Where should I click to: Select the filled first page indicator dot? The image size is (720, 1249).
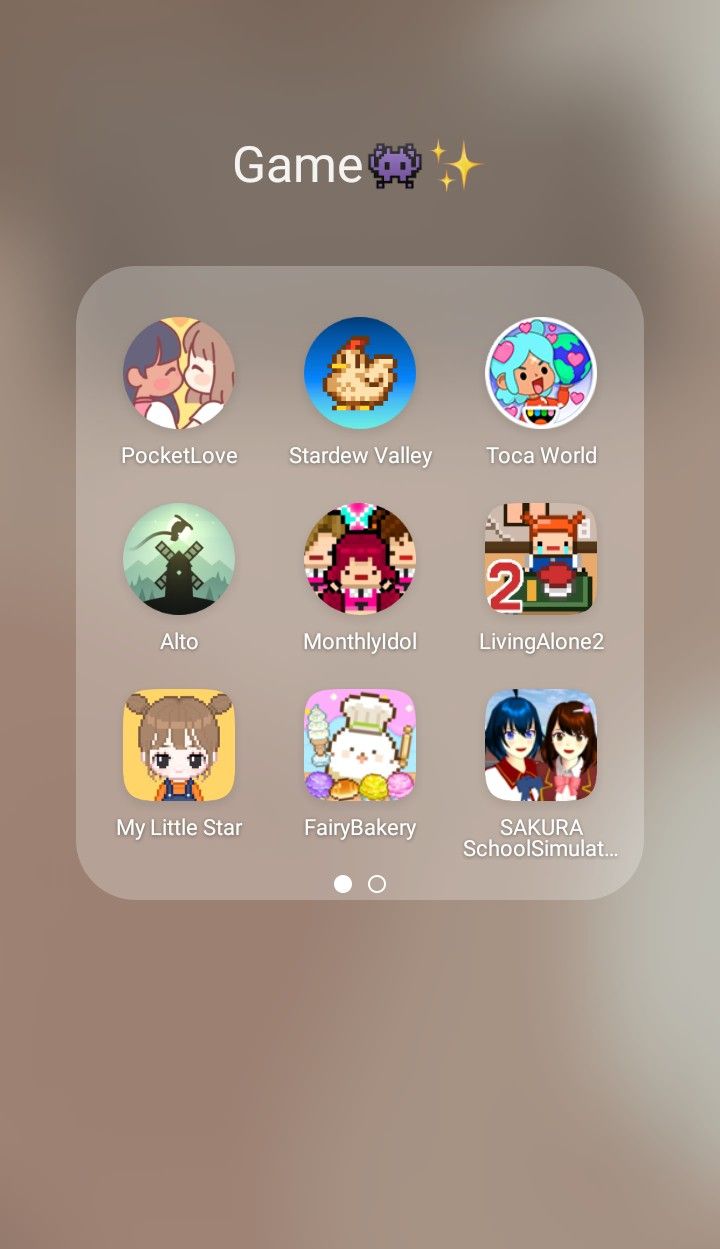343,884
